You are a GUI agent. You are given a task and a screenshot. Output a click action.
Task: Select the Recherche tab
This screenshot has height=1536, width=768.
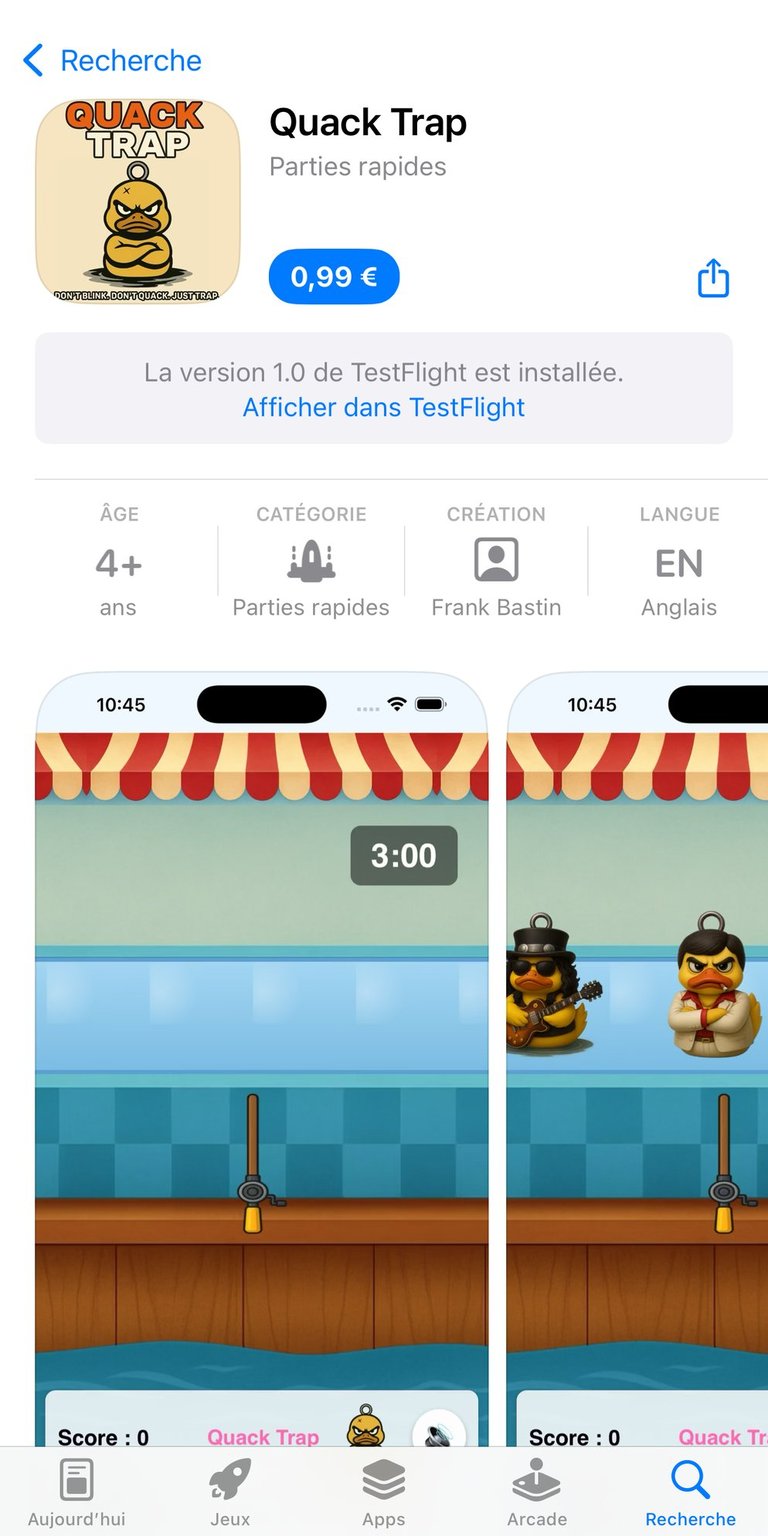pos(690,1491)
